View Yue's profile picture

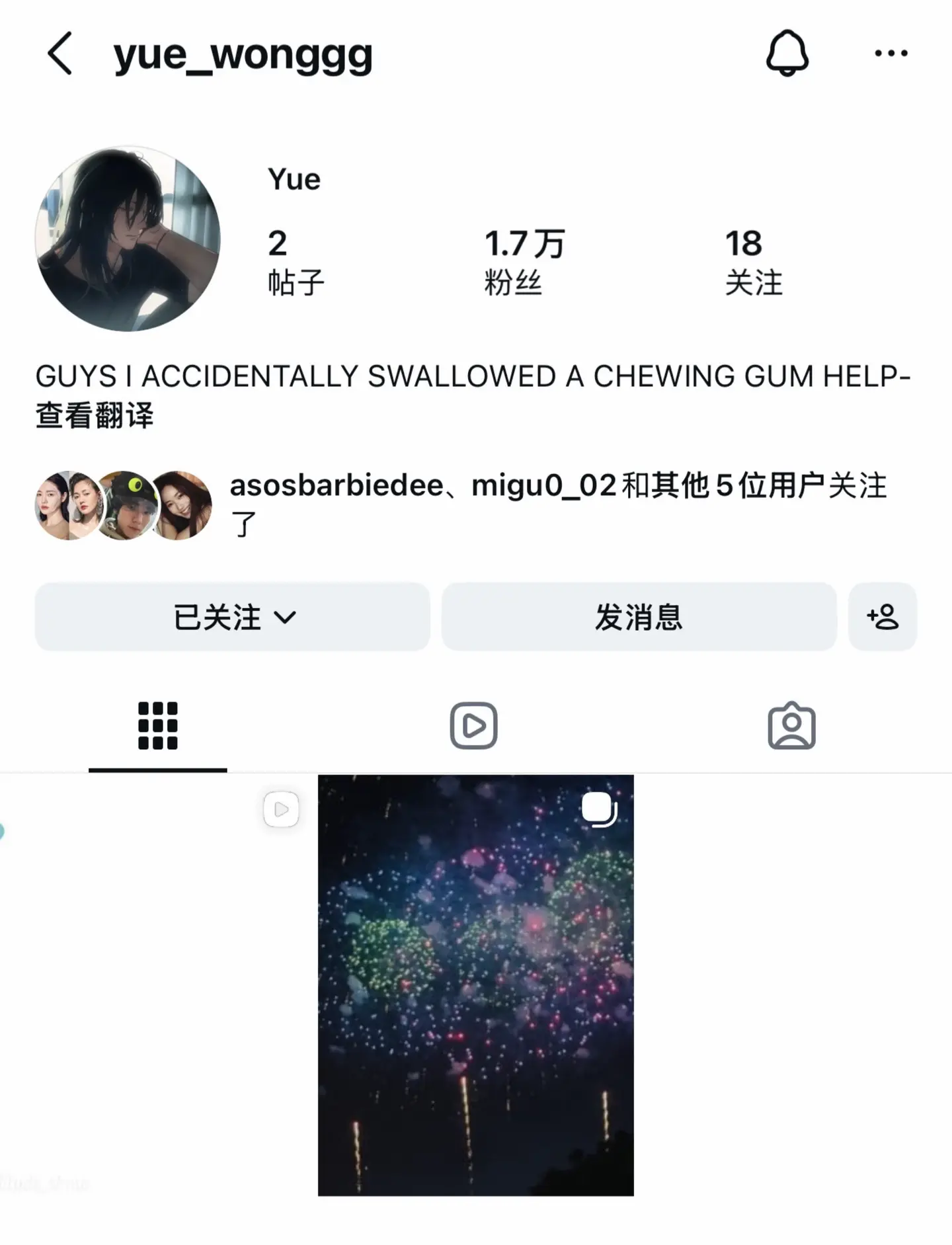[128, 239]
